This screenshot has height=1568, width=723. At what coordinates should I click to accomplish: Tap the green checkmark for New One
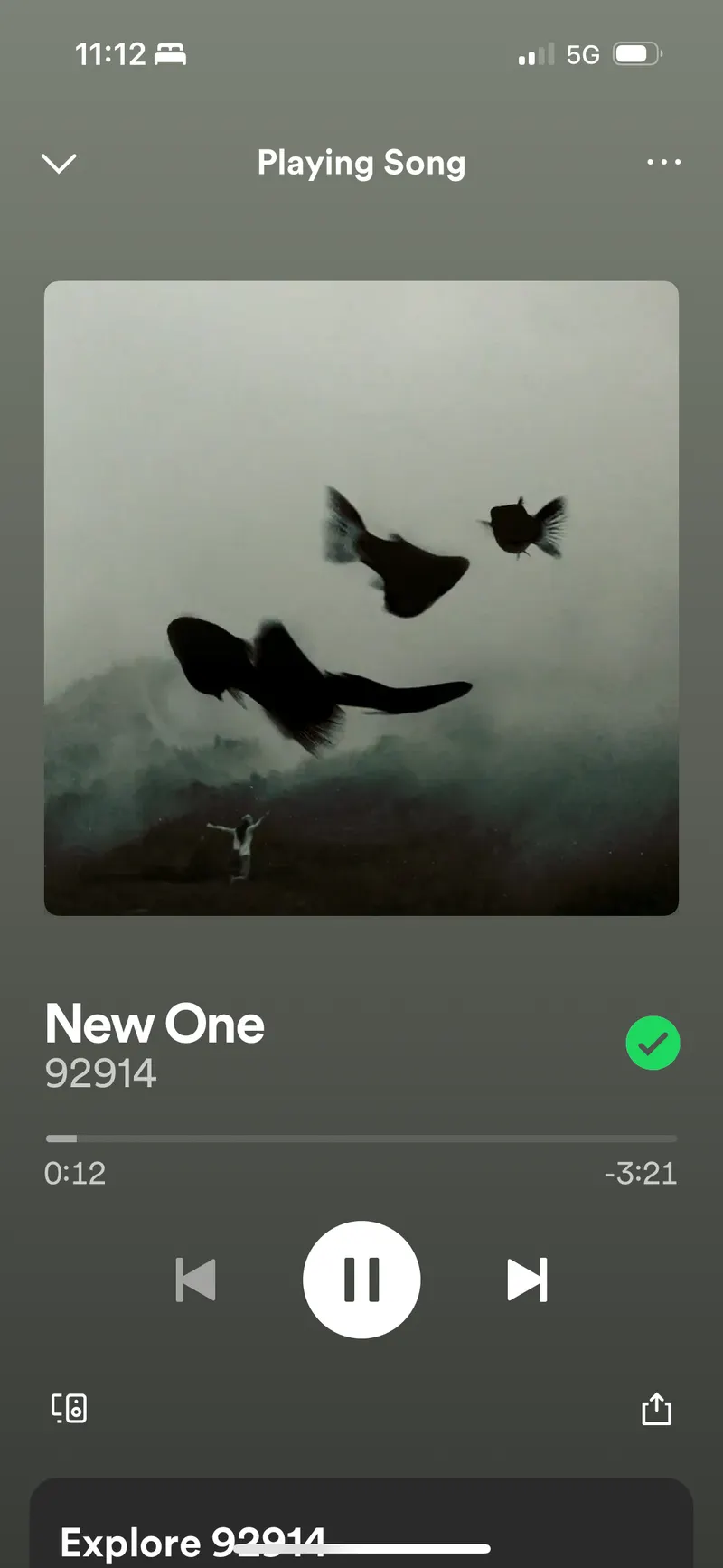(653, 1044)
